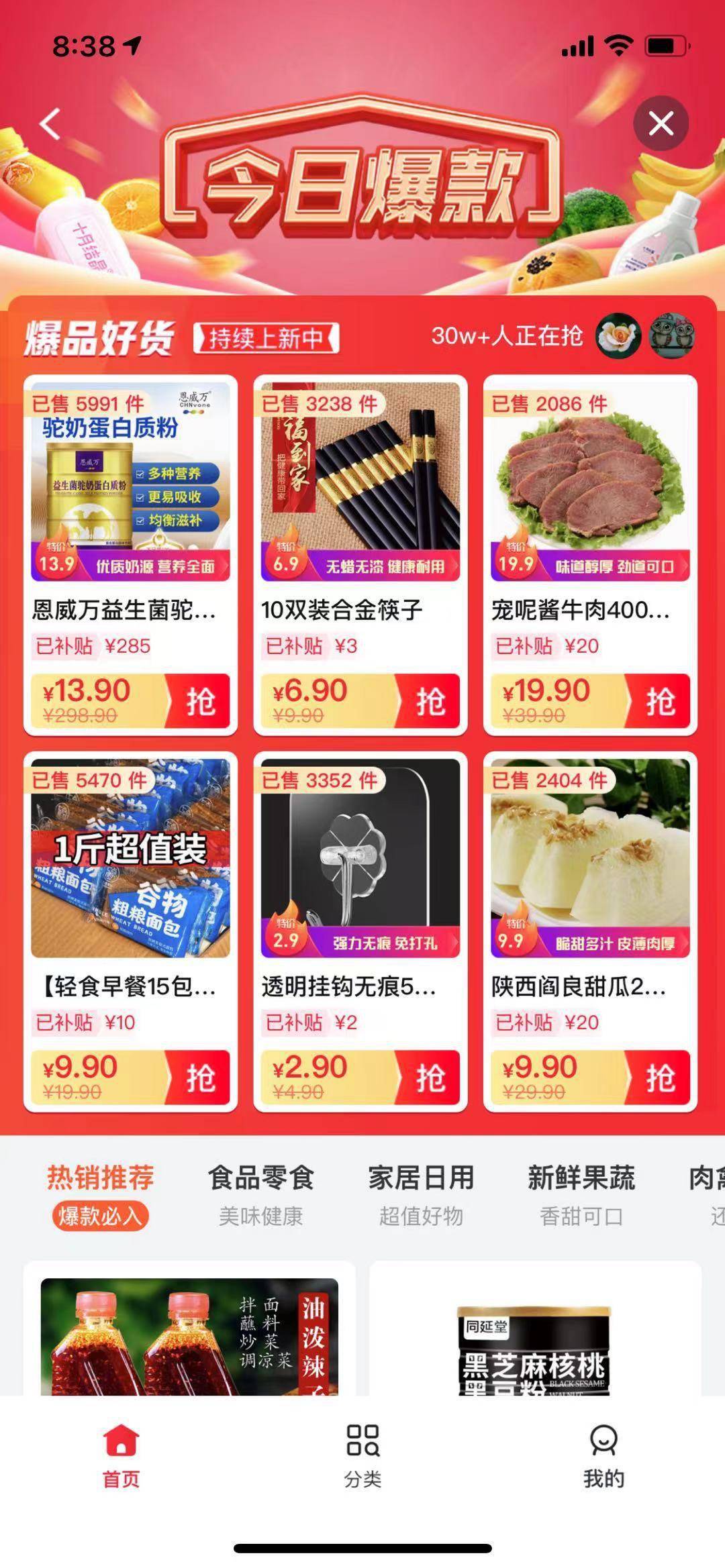Tap 抢 for the ¥6.90 合金筷子
The image size is (725, 1568).
430,701
